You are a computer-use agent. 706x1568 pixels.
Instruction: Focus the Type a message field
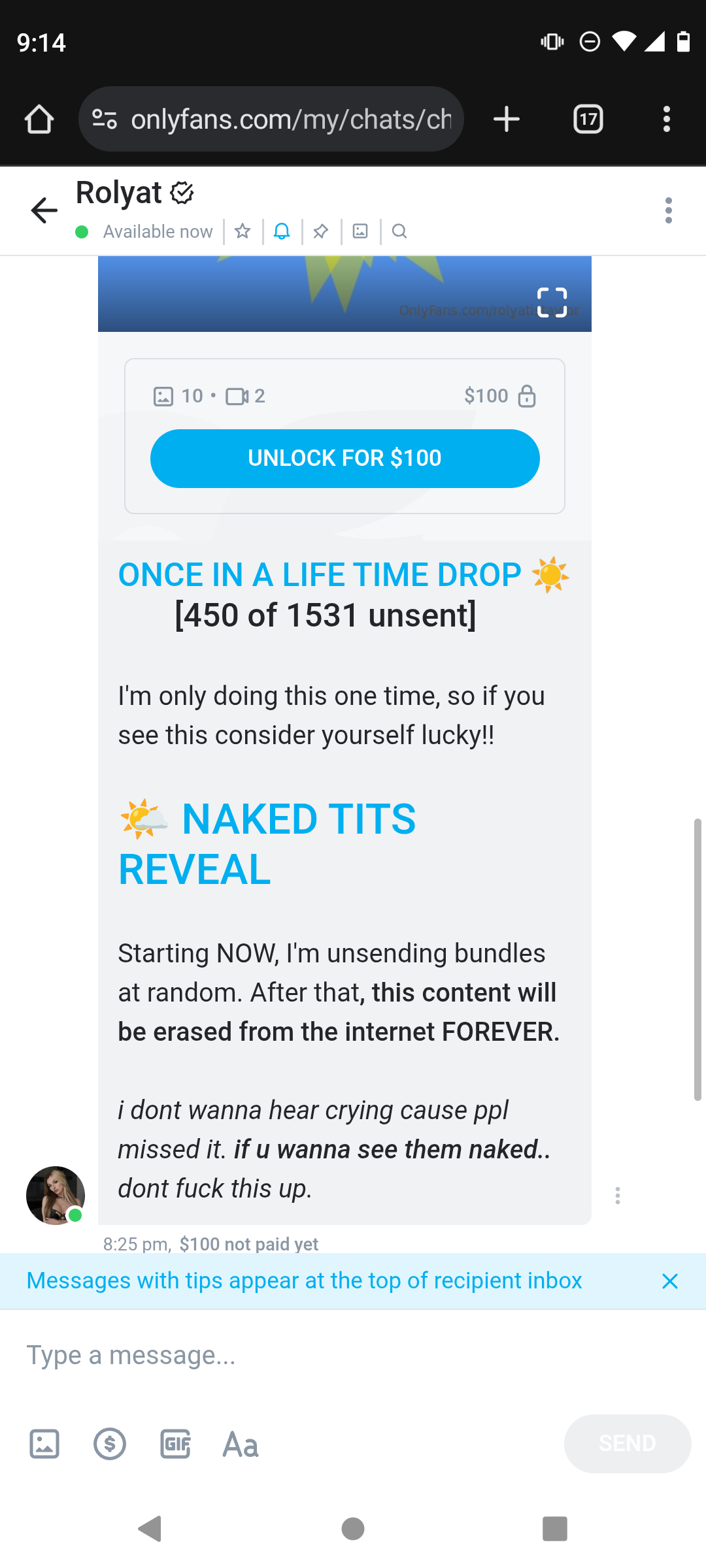coord(353,1356)
